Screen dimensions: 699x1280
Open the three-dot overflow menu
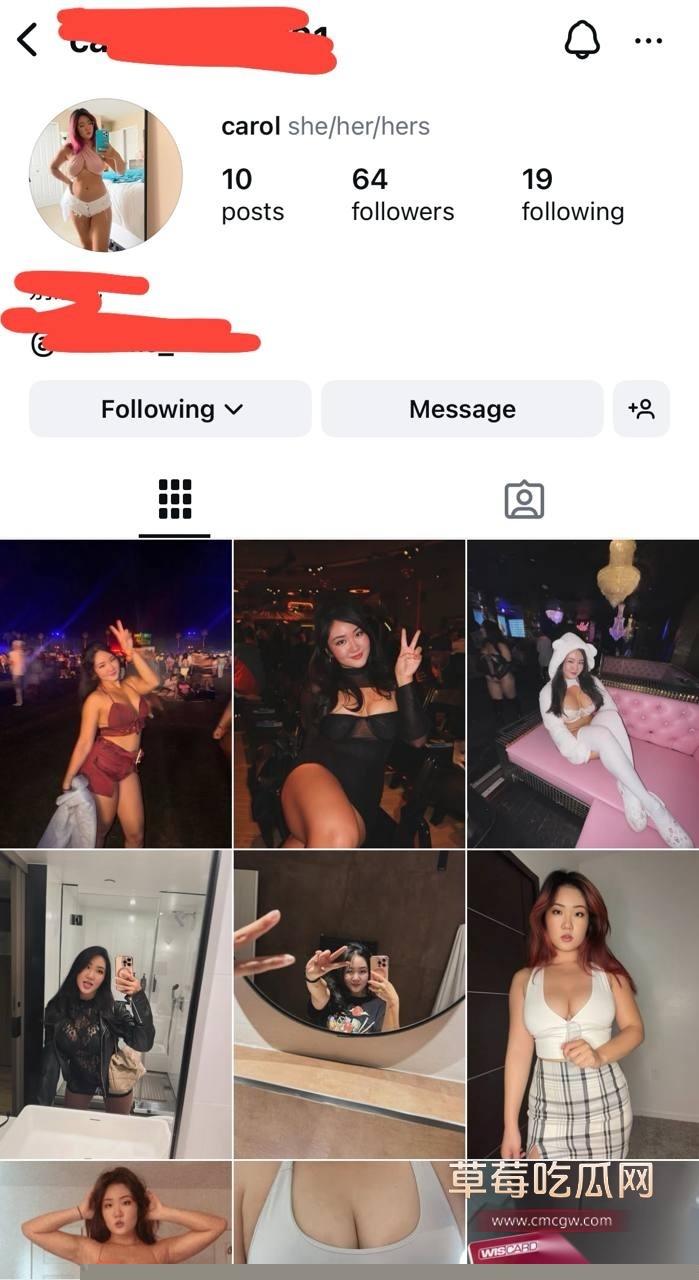[x=648, y=41]
